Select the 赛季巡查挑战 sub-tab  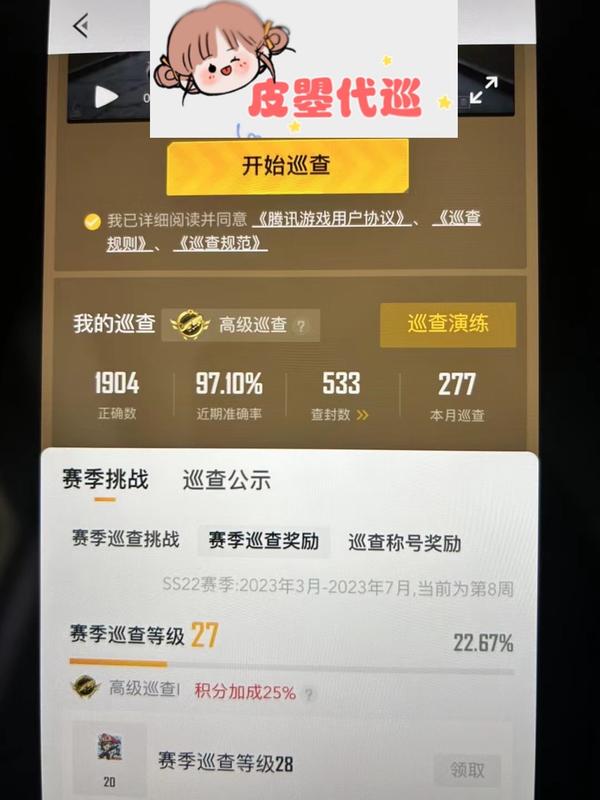(x=125, y=540)
